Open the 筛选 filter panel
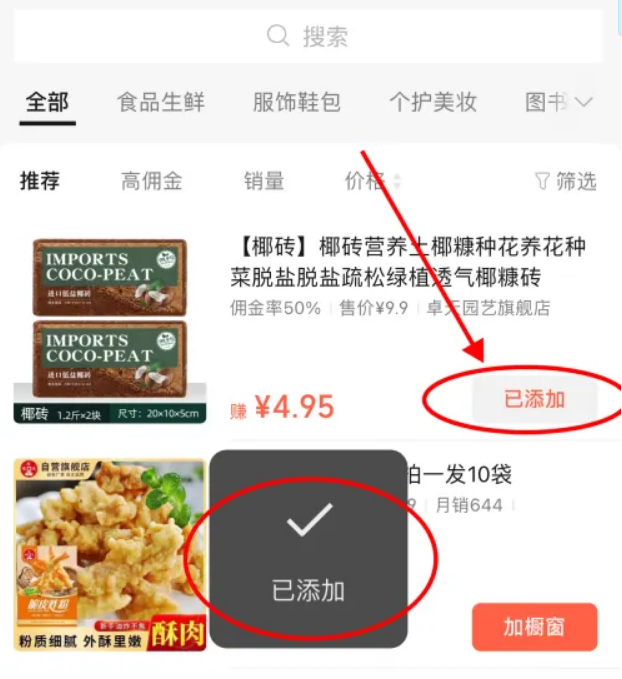This screenshot has height=679, width=622. (566, 181)
